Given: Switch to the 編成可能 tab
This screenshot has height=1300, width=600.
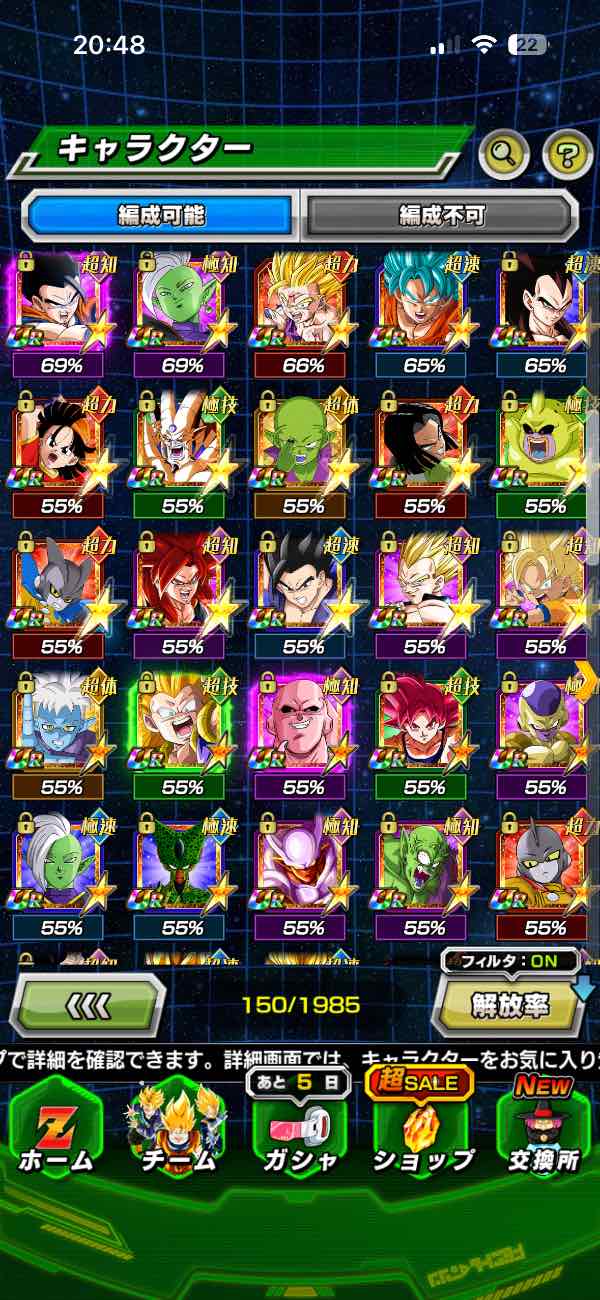Looking at the screenshot, I should [x=161, y=214].
